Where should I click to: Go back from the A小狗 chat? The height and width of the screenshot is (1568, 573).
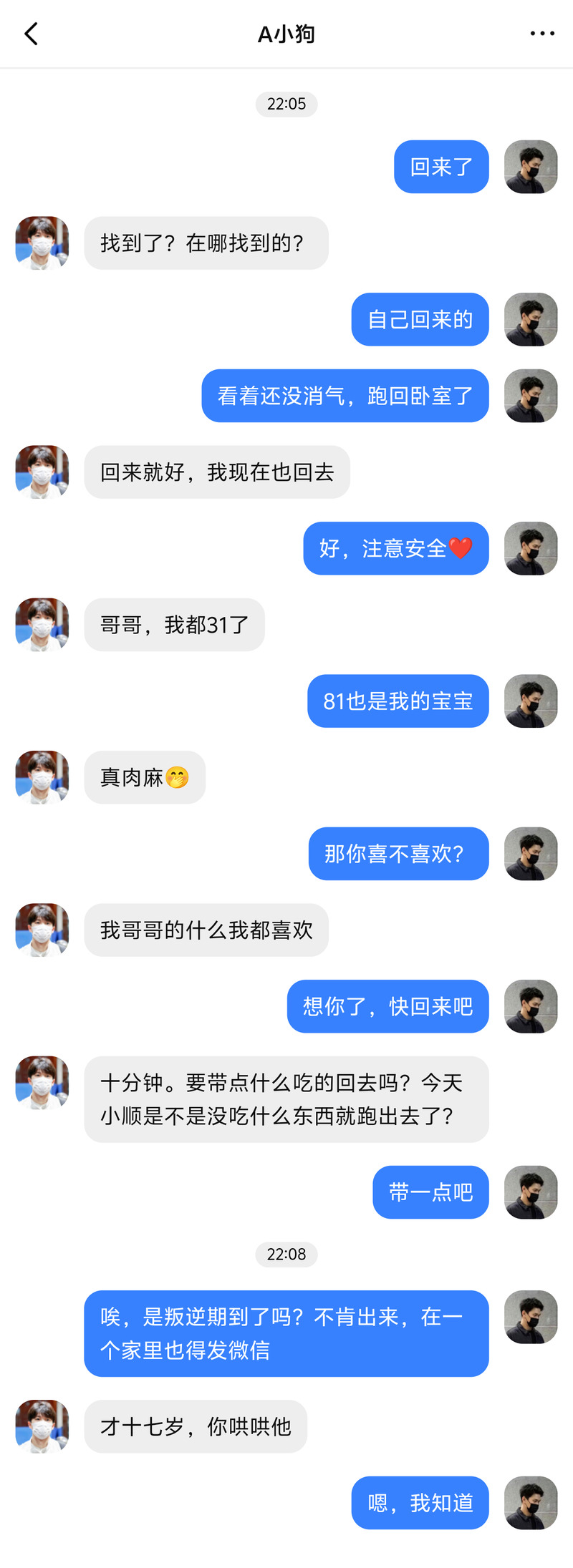(x=31, y=34)
